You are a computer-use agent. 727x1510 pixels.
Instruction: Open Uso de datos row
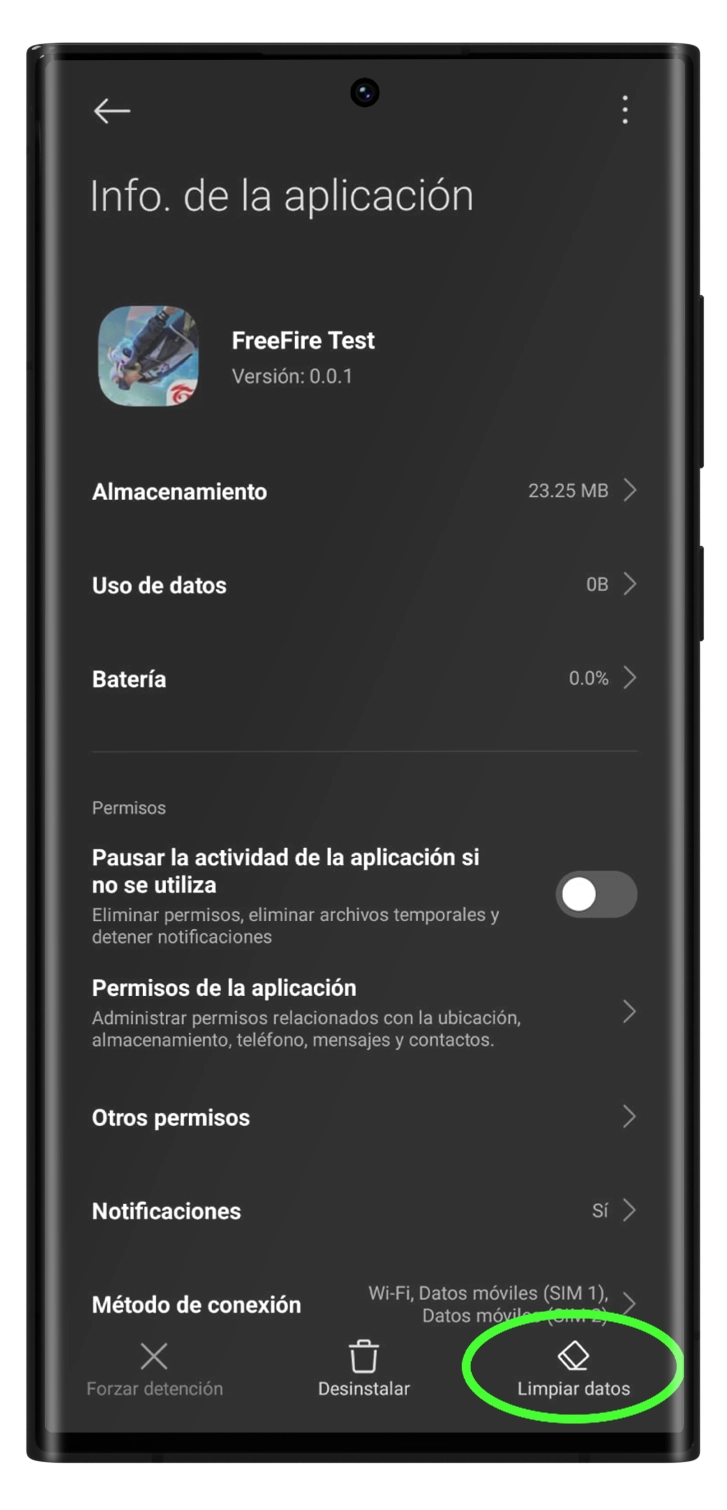(x=363, y=585)
